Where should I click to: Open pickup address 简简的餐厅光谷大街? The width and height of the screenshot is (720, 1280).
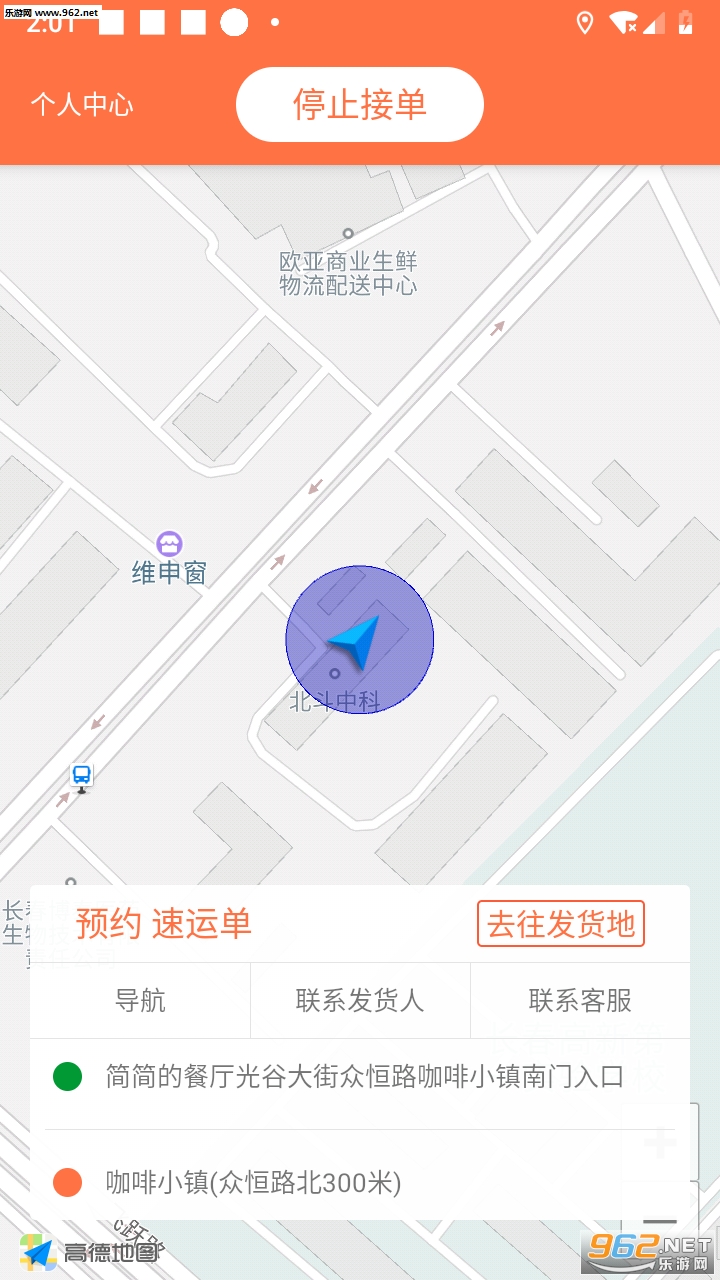(364, 1077)
